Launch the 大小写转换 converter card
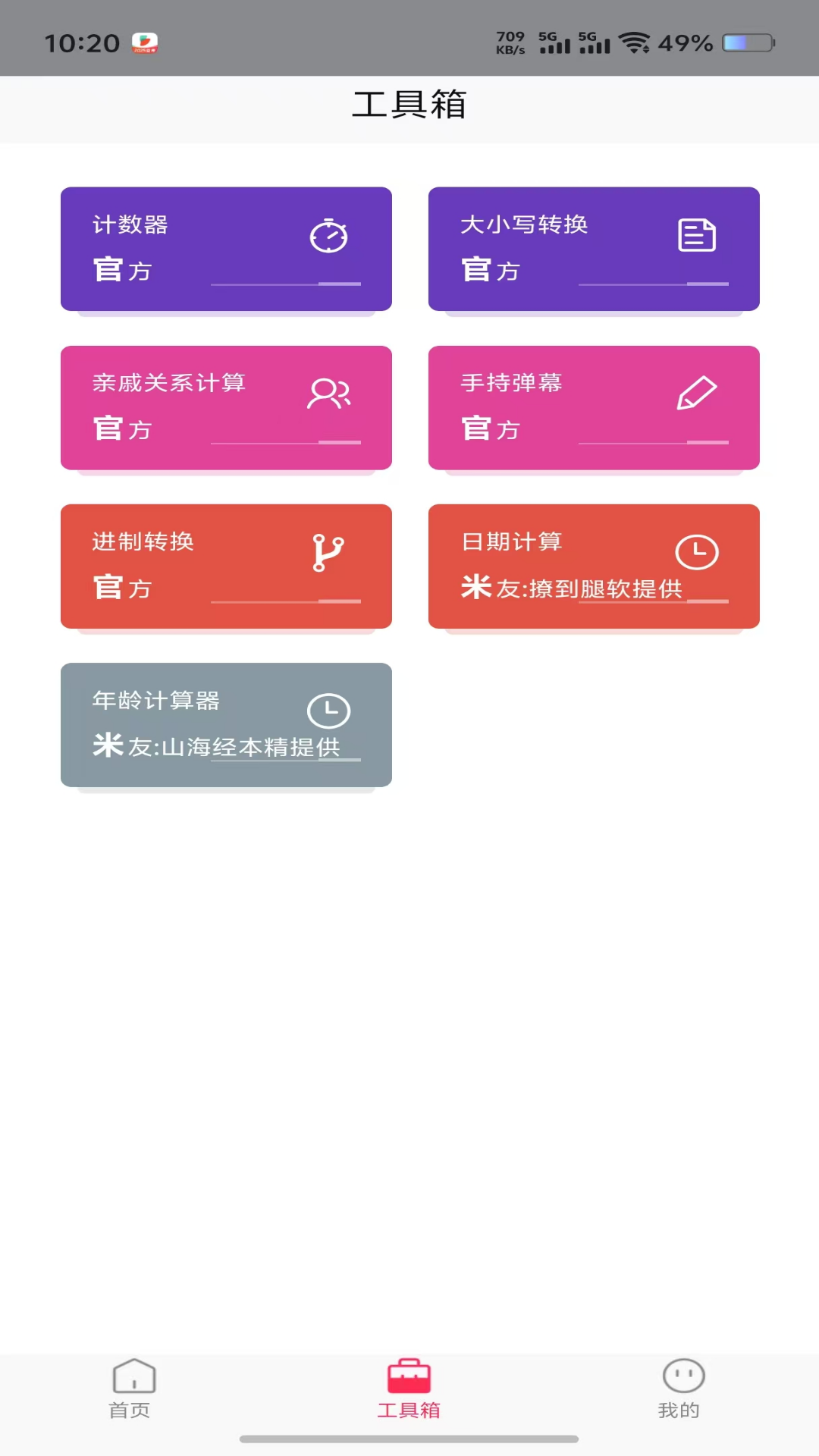 coord(594,249)
